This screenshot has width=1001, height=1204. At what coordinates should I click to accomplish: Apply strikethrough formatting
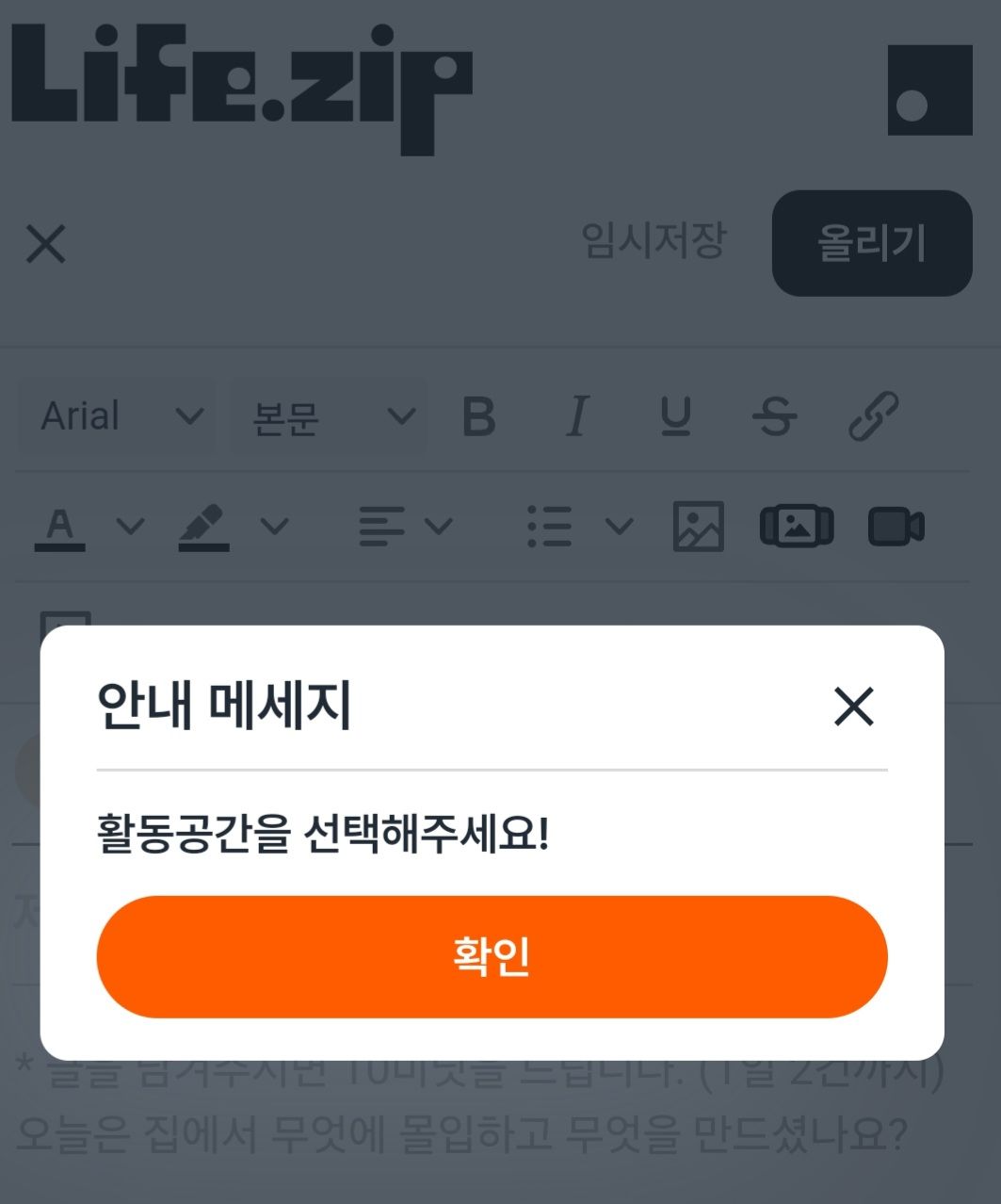[775, 415]
